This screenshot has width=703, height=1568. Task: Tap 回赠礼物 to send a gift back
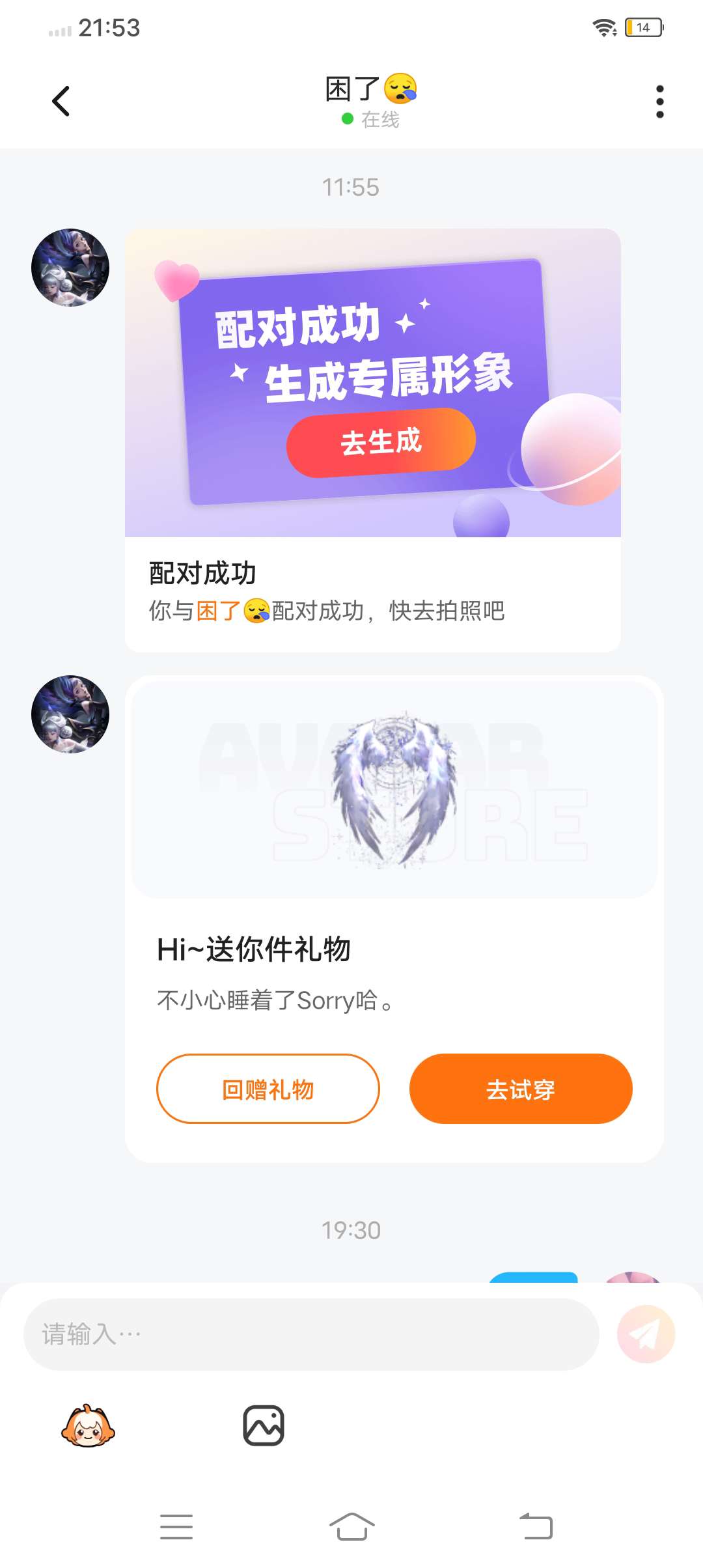point(268,1089)
